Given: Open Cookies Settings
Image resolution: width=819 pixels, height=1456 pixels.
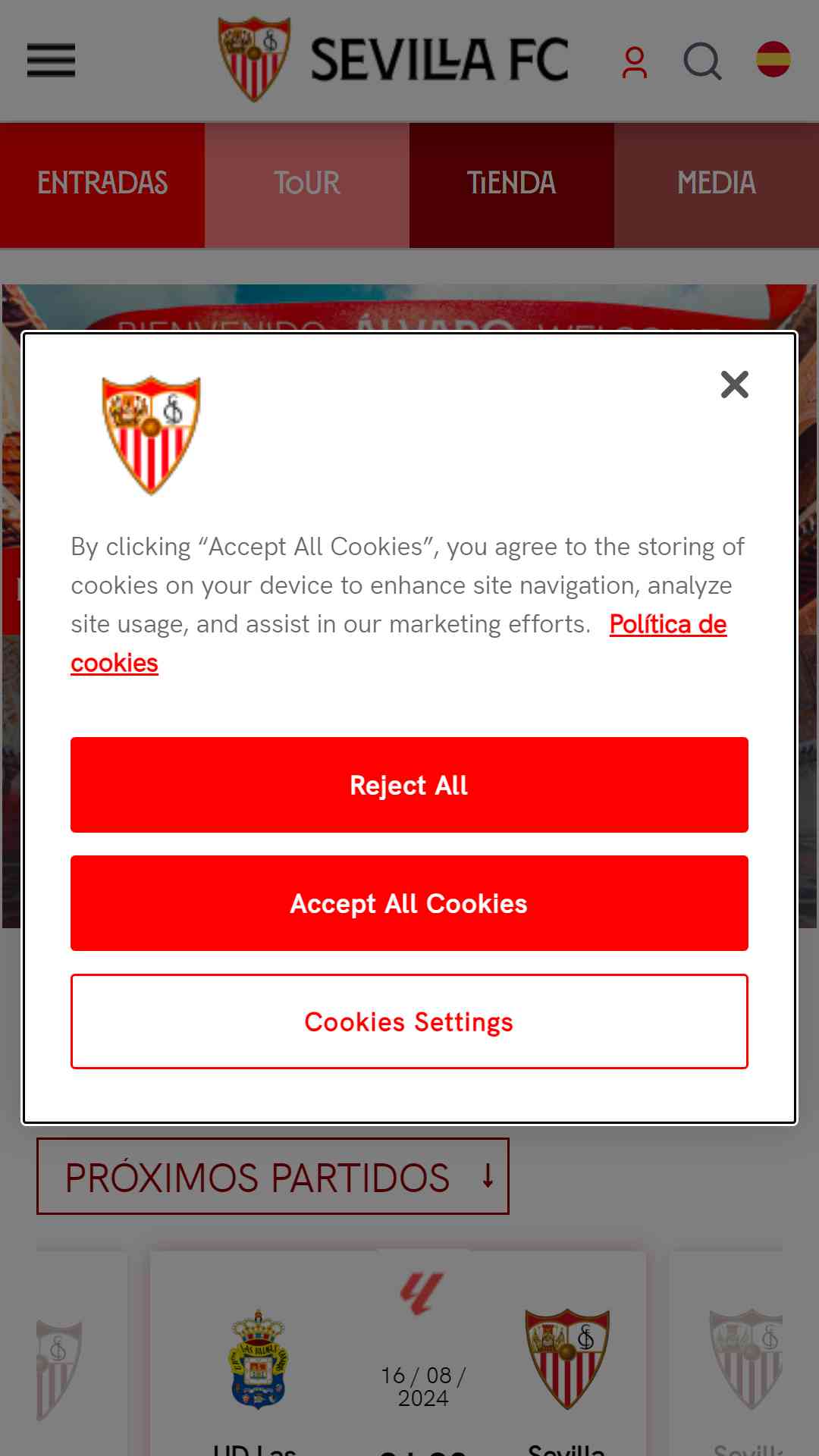Looking at the screenshot, I should pos(409,1021).
